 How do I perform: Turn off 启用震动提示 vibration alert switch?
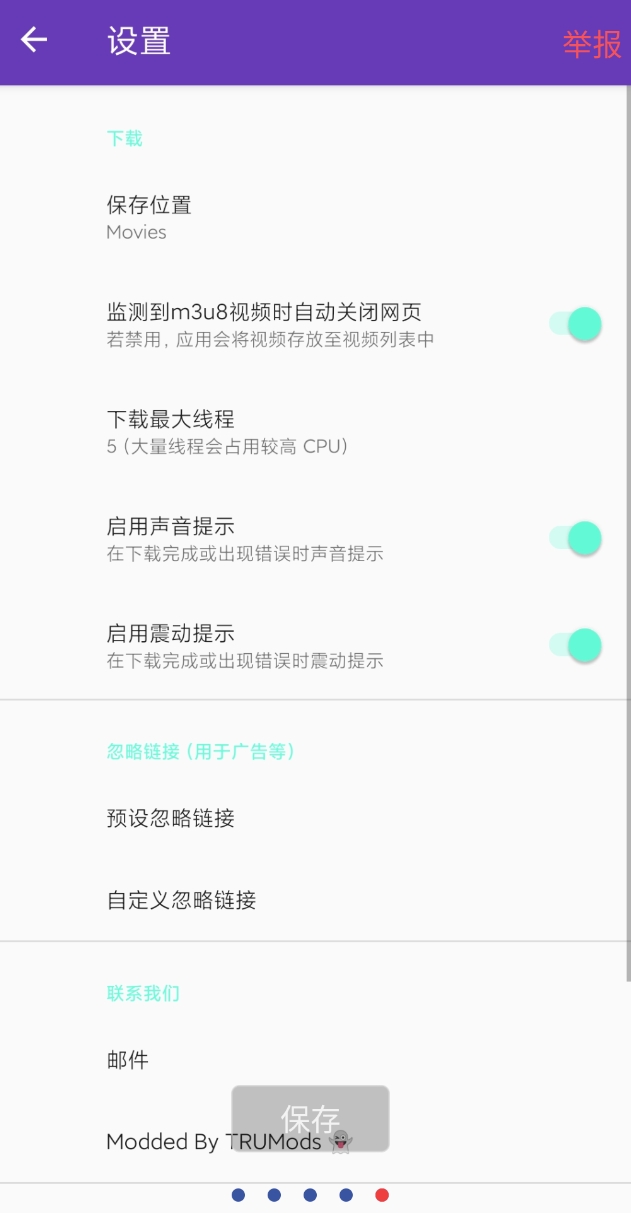(576, 645)
